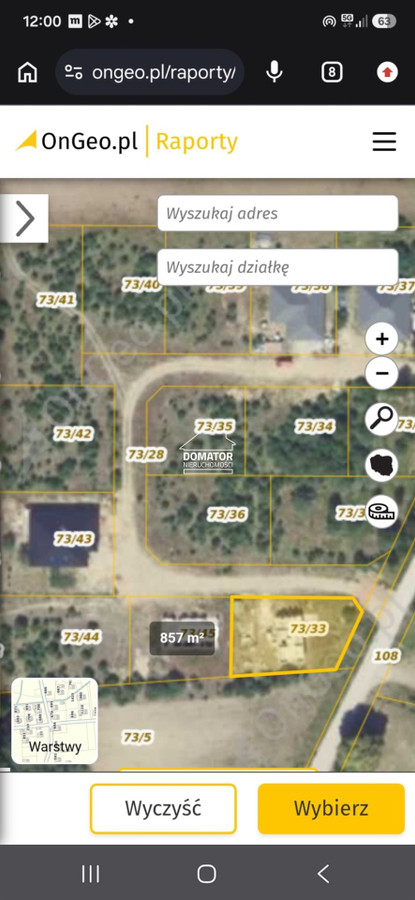Image resolution: width=415 pixels, height=900 pixels.
Task: Zoom out the map with minus
Action: (382, 373)
